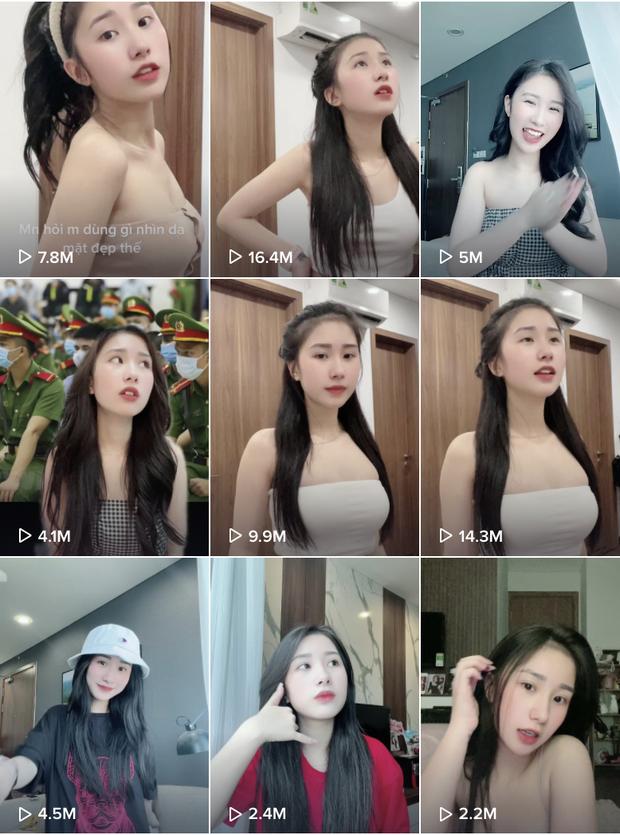This screenshot has height=835, width=620.
Task: Select the video with 9.9M views
Action: coord(314,417)
